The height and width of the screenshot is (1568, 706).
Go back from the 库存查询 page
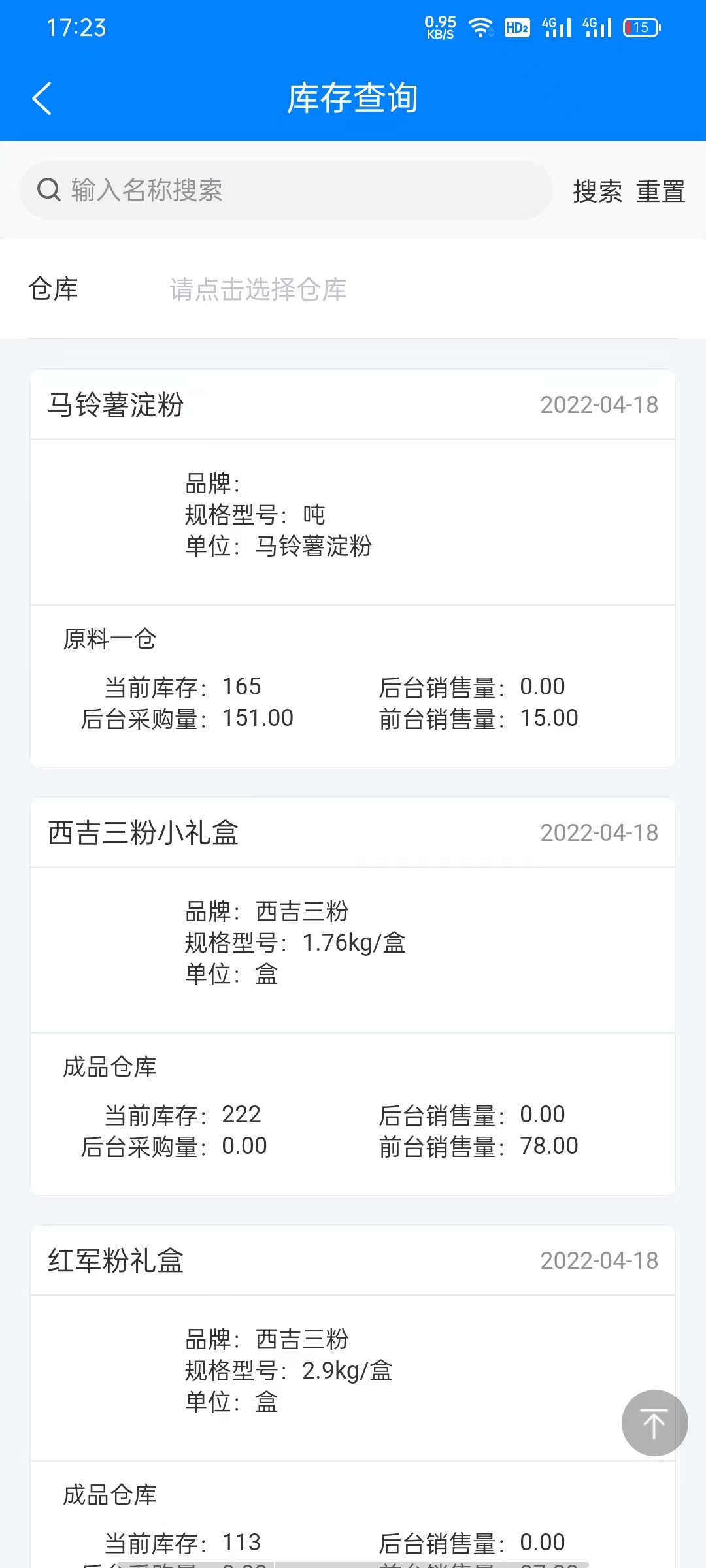pos(42,99)
